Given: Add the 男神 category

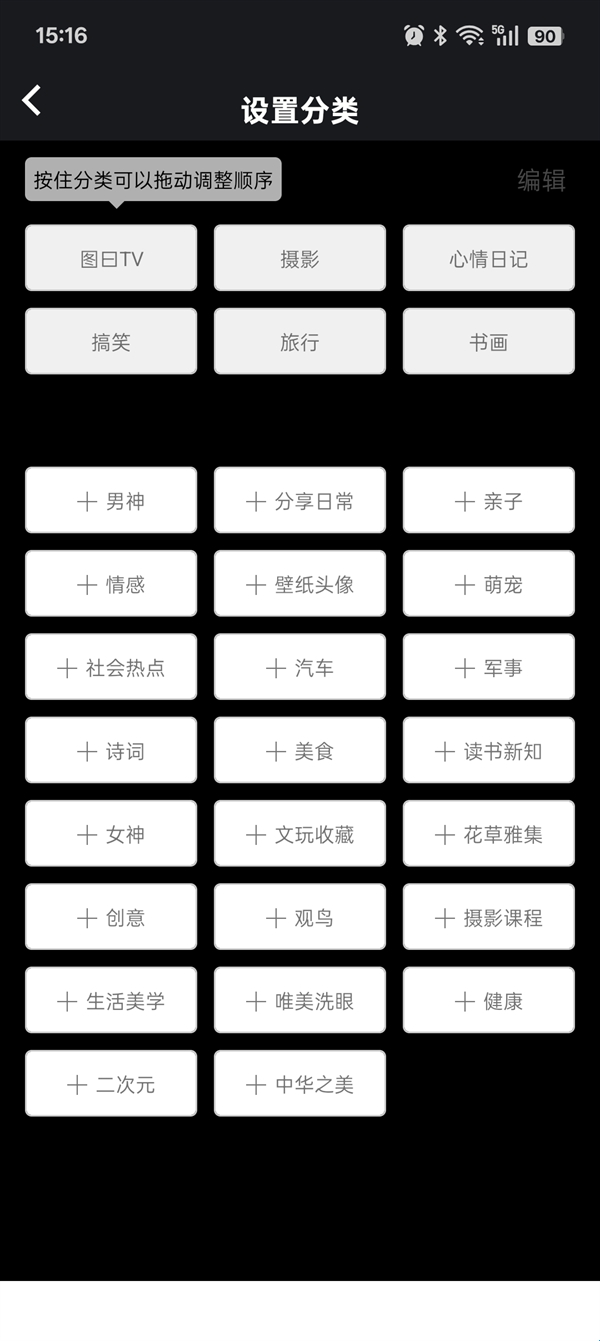Looking at the screenshot, I should (x=111, y=501).
